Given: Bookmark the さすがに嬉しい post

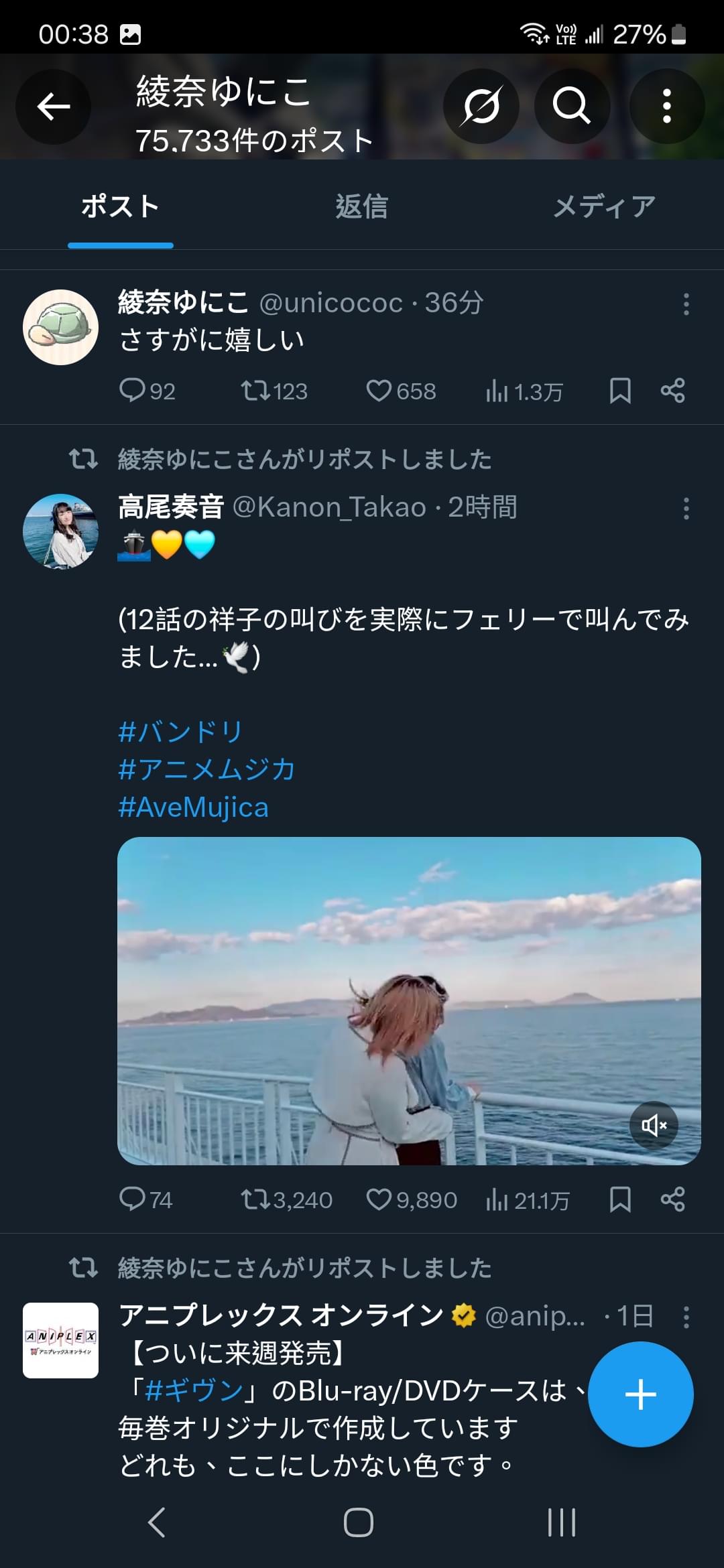Looking at the screenshot, I should 620,391.
